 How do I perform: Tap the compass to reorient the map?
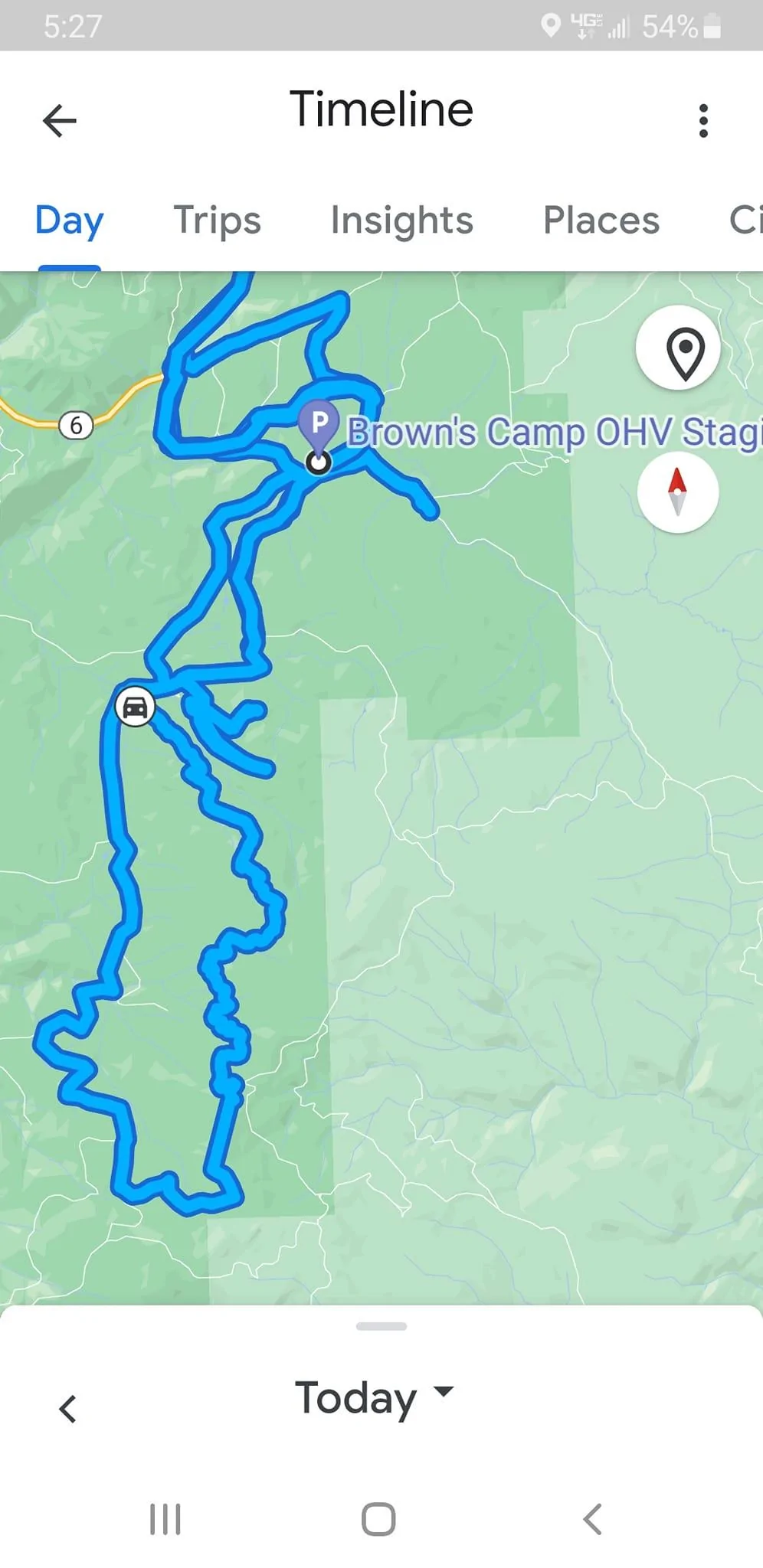coord(678,492)
